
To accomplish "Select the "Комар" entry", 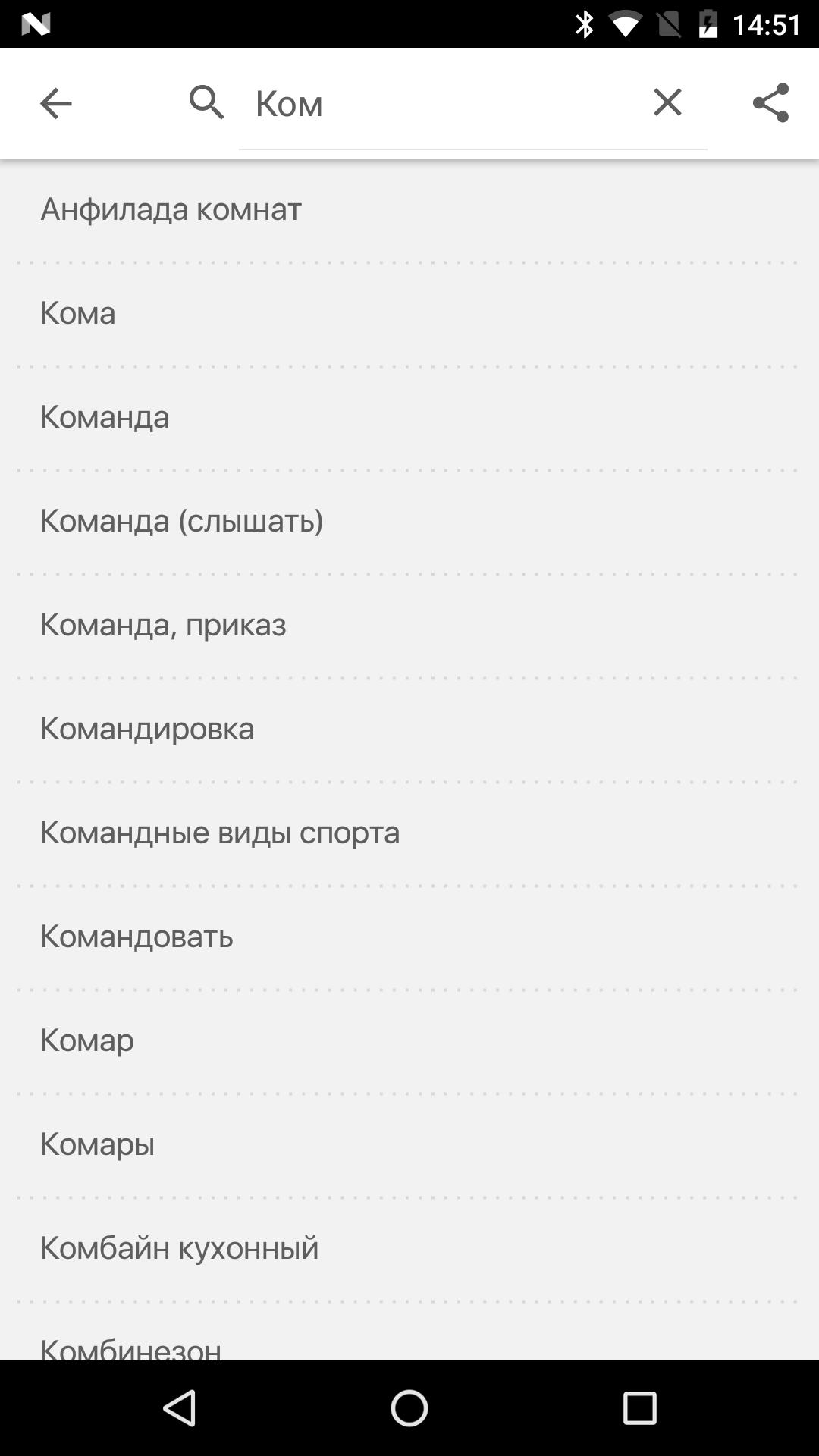I will click(409, 1042).
